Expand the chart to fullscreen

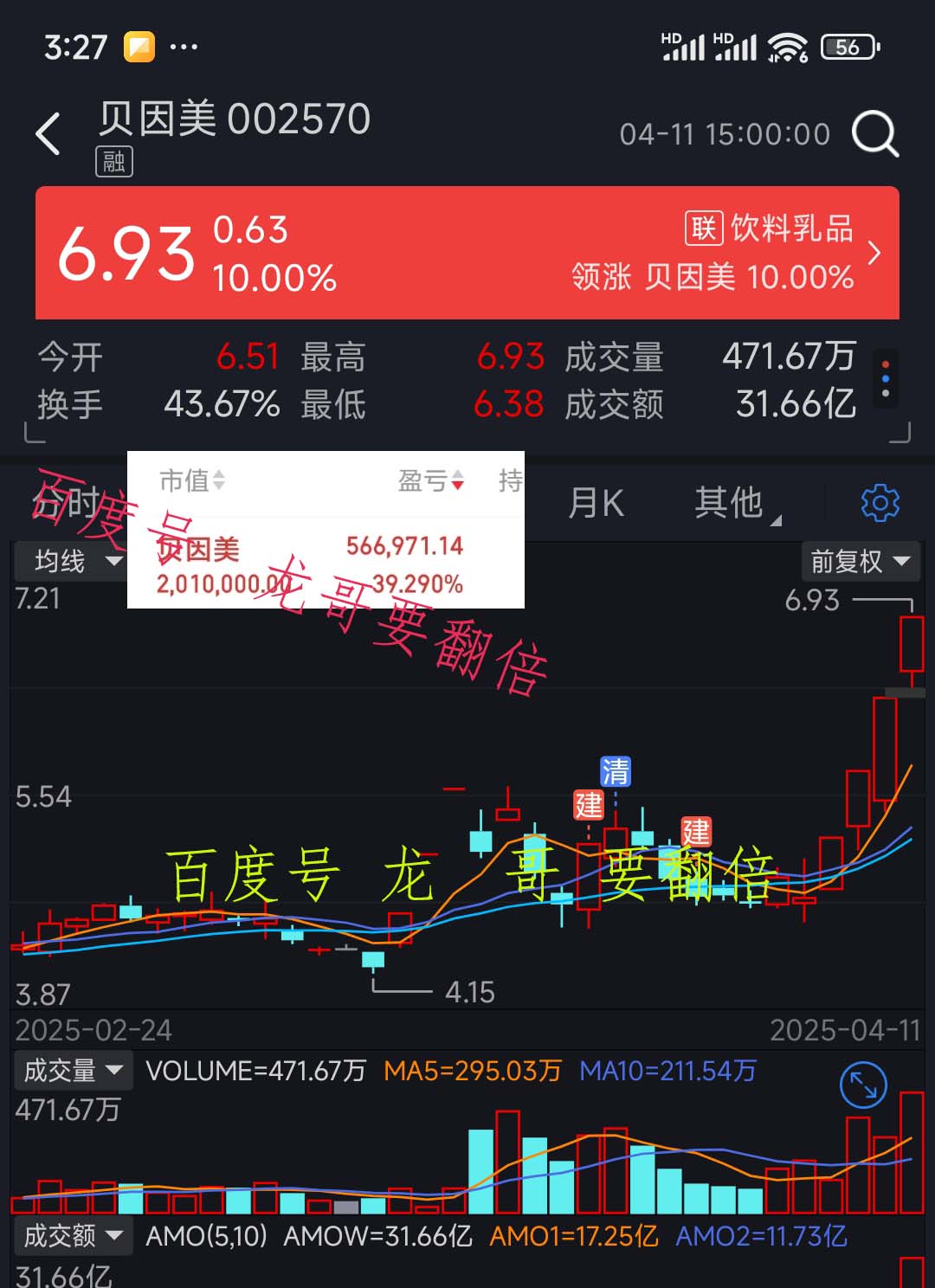(x=863, y=1085)
